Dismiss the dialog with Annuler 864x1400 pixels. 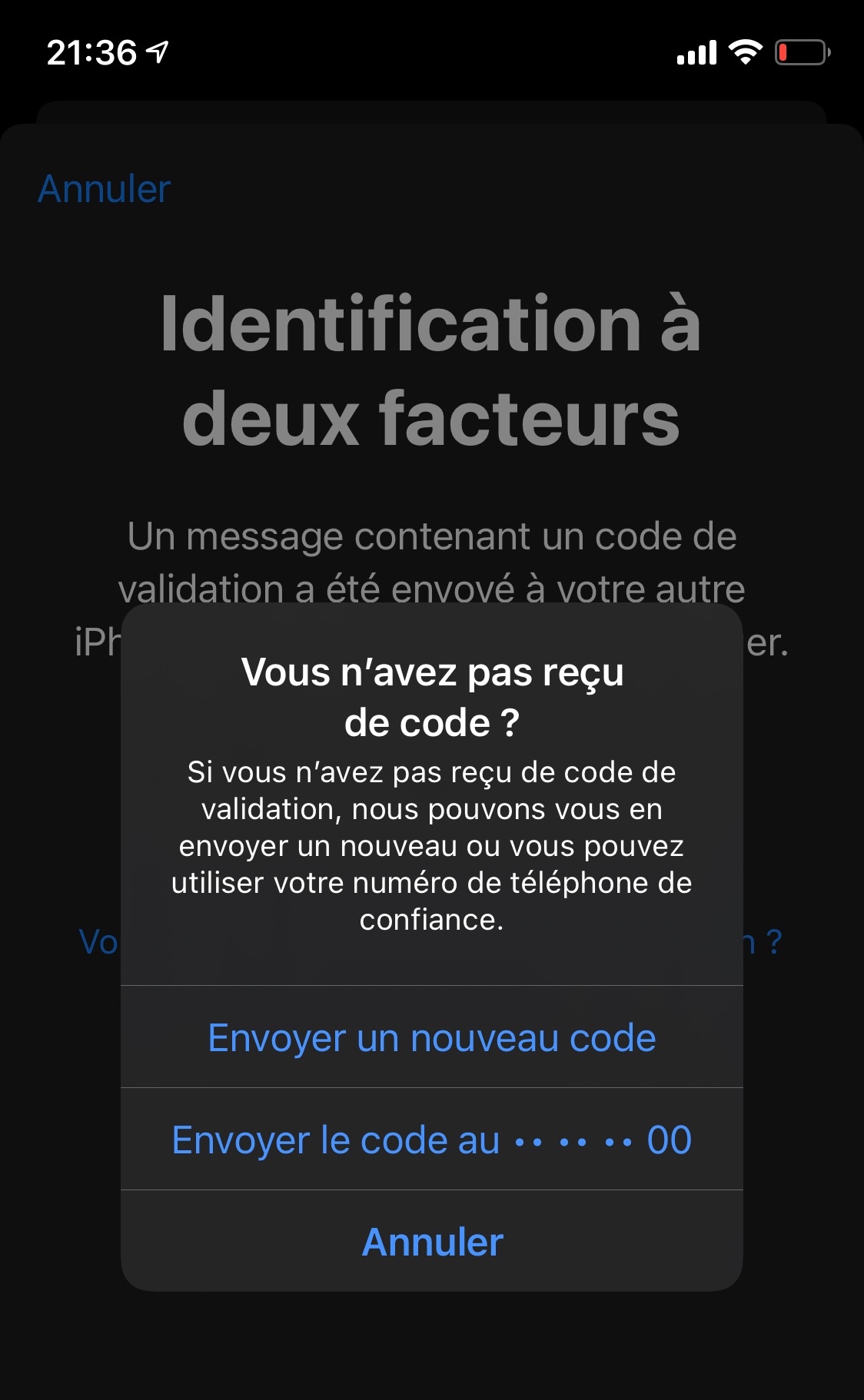(x=431, y=1241)
